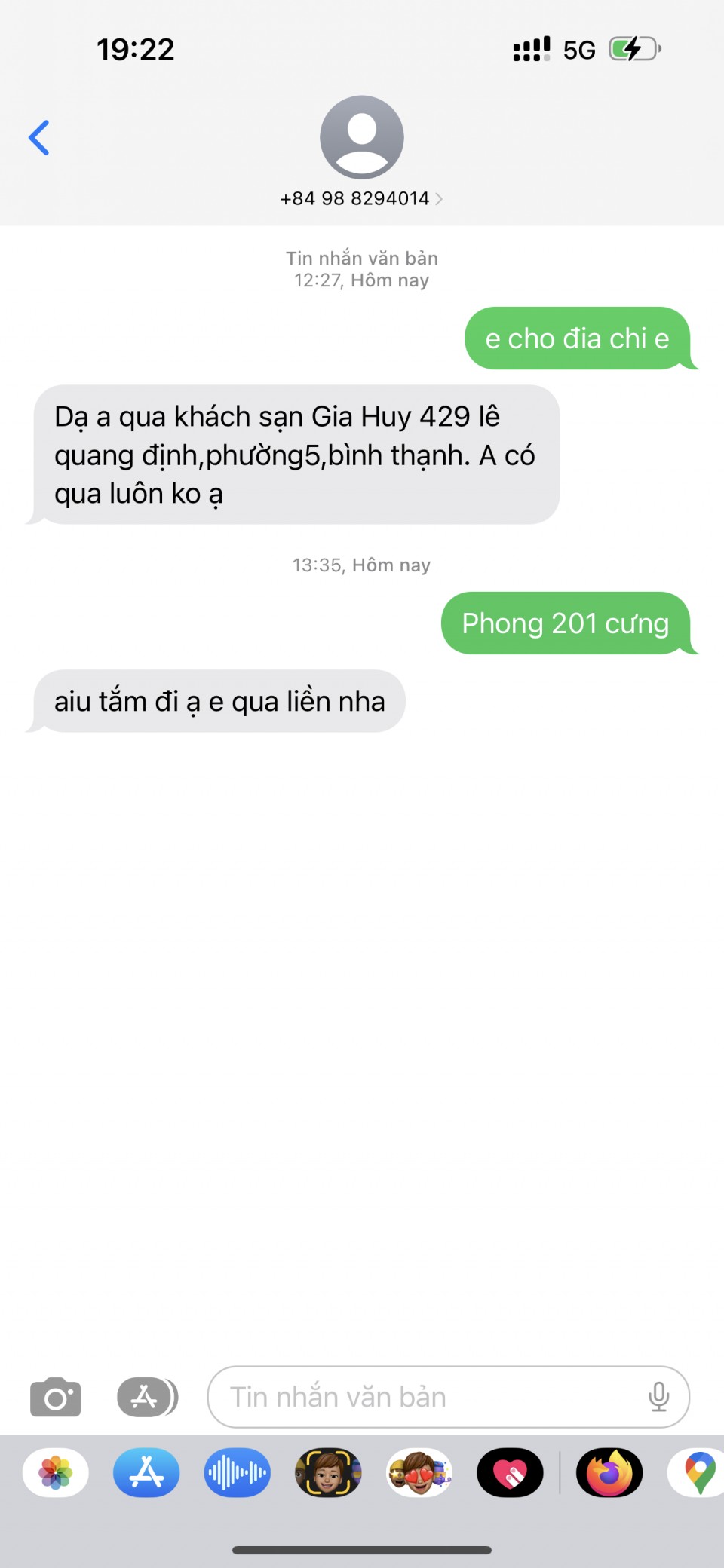This screenshot has width=724, height=1568.
Task: Record an audio message with the microphone
Action: (x=658, y=1397)
